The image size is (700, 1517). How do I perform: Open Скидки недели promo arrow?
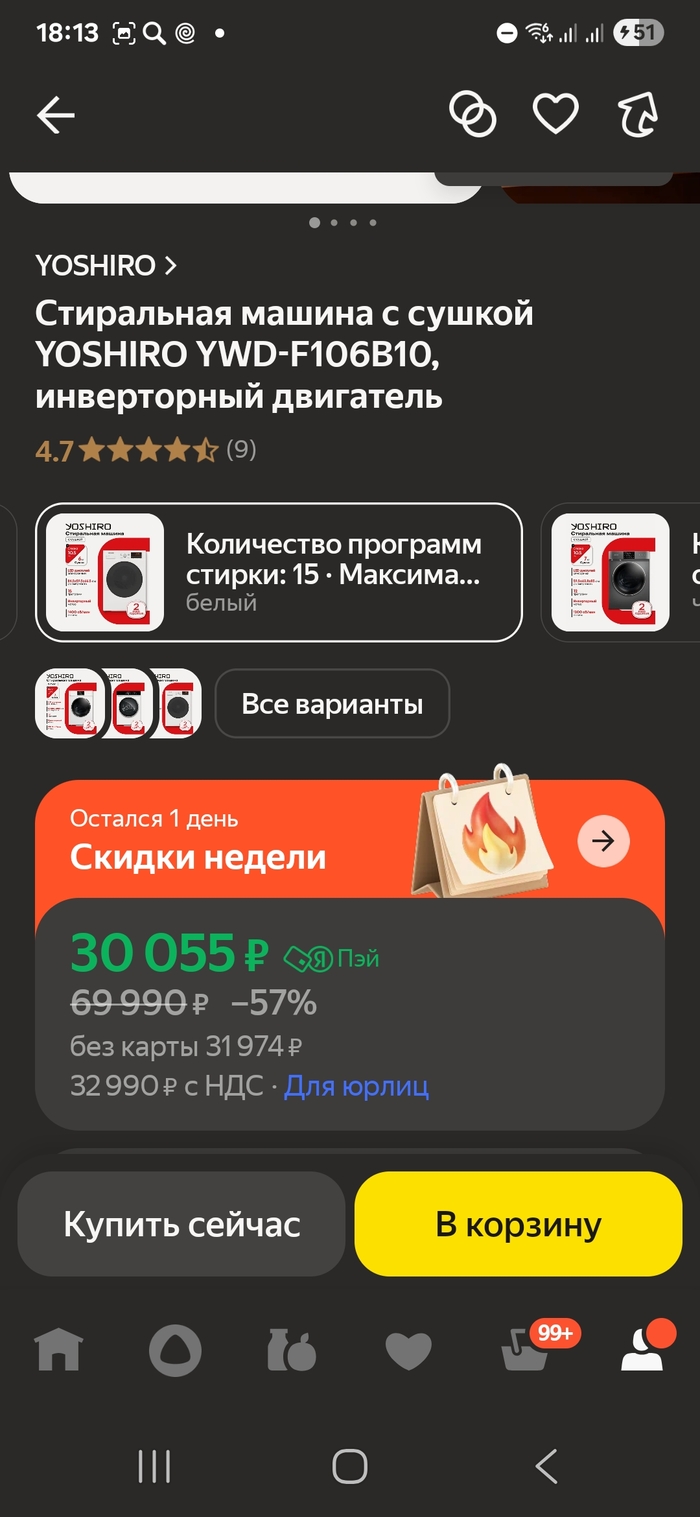(603, 841)
